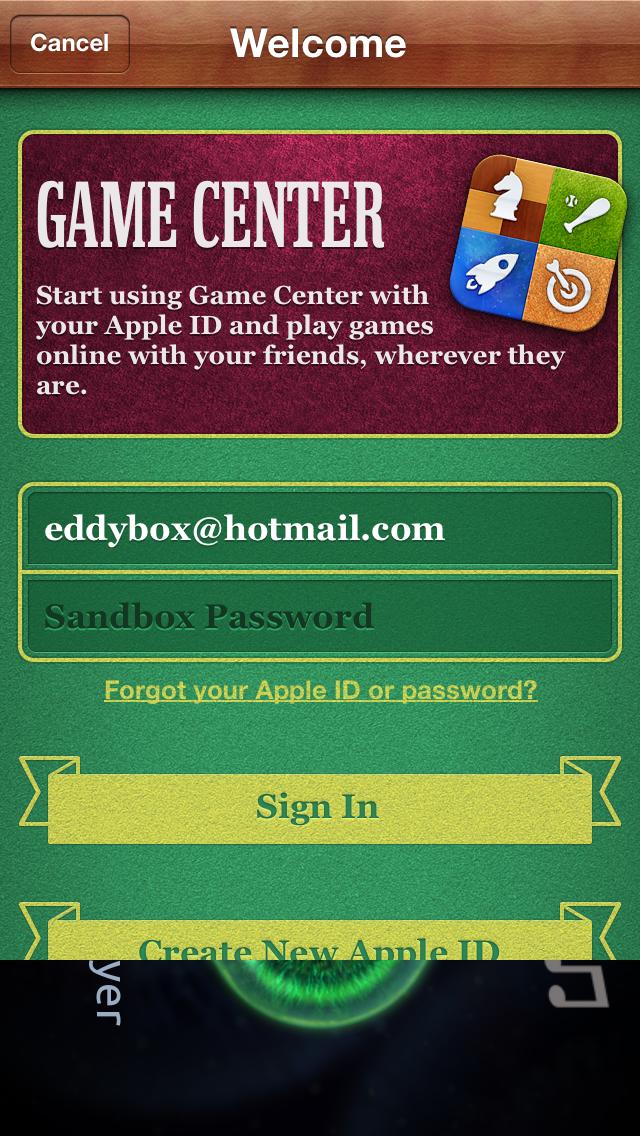Tap the Sign In button
Screen dimensions: 640x1136
coord(318,807)
